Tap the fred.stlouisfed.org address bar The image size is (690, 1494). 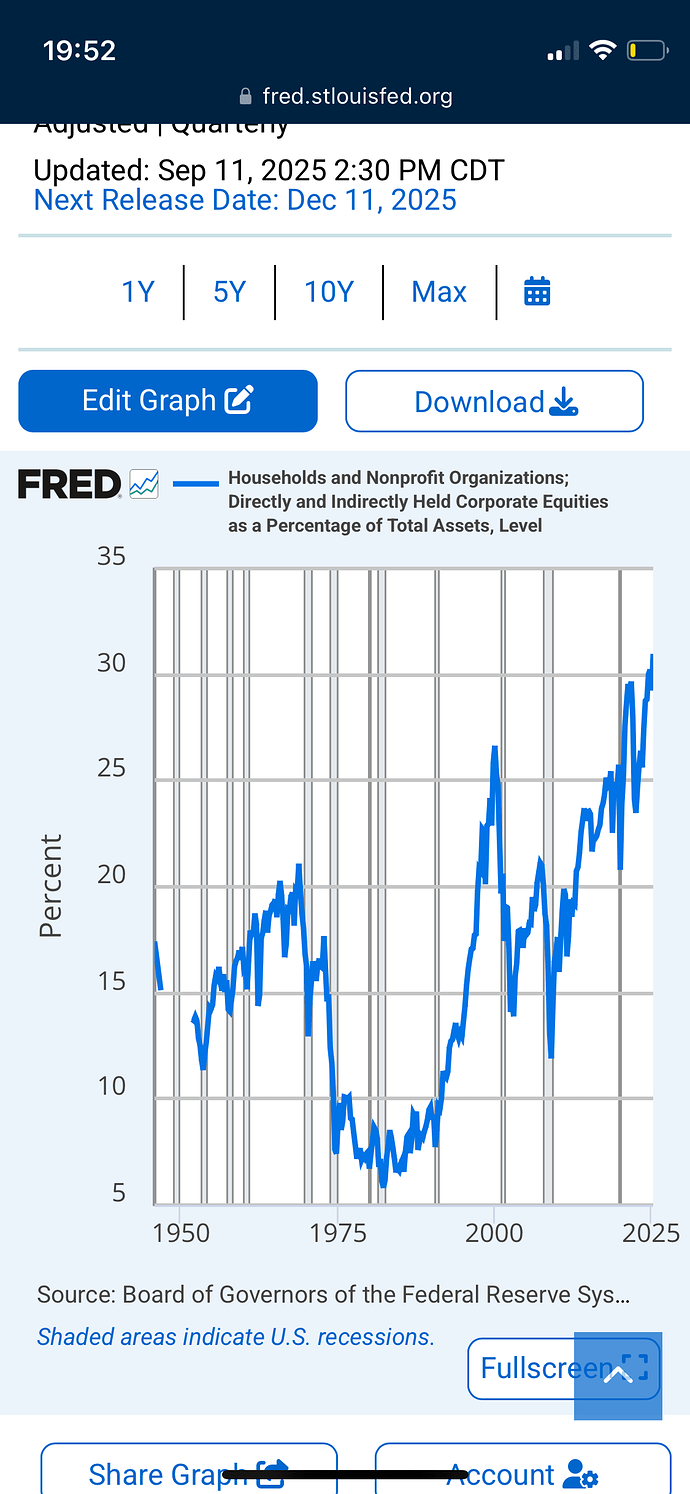point(345,96)
